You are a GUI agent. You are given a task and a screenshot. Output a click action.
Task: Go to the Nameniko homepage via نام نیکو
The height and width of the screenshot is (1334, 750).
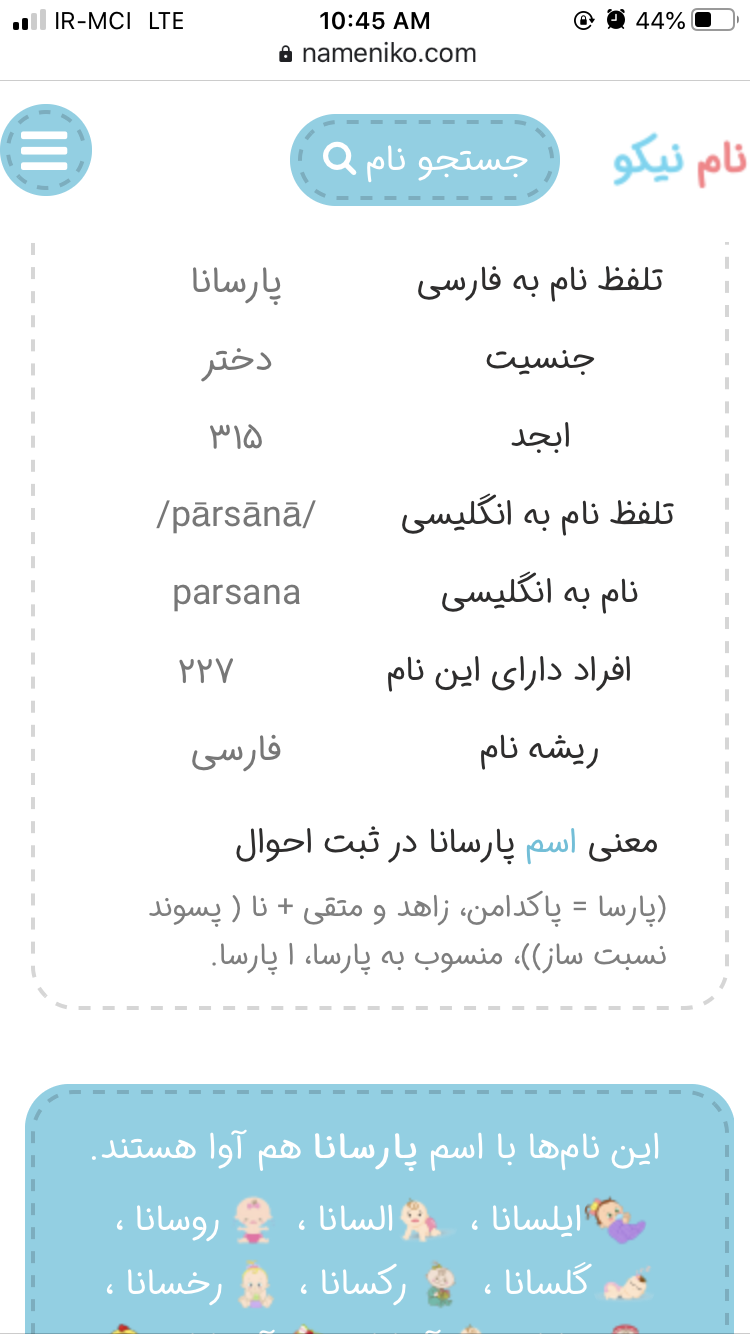coord(679,160)
